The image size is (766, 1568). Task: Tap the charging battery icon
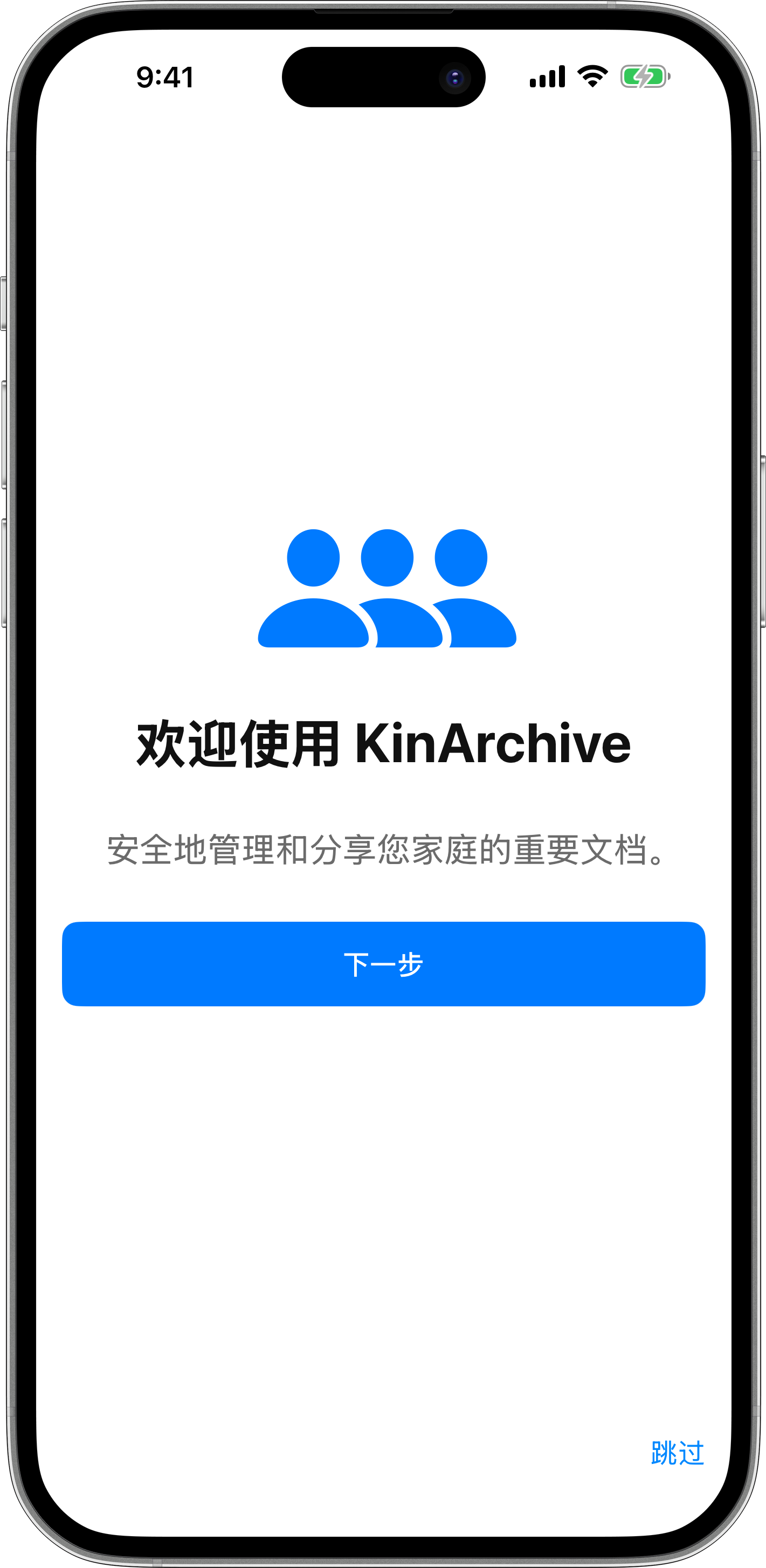point(643,75)
